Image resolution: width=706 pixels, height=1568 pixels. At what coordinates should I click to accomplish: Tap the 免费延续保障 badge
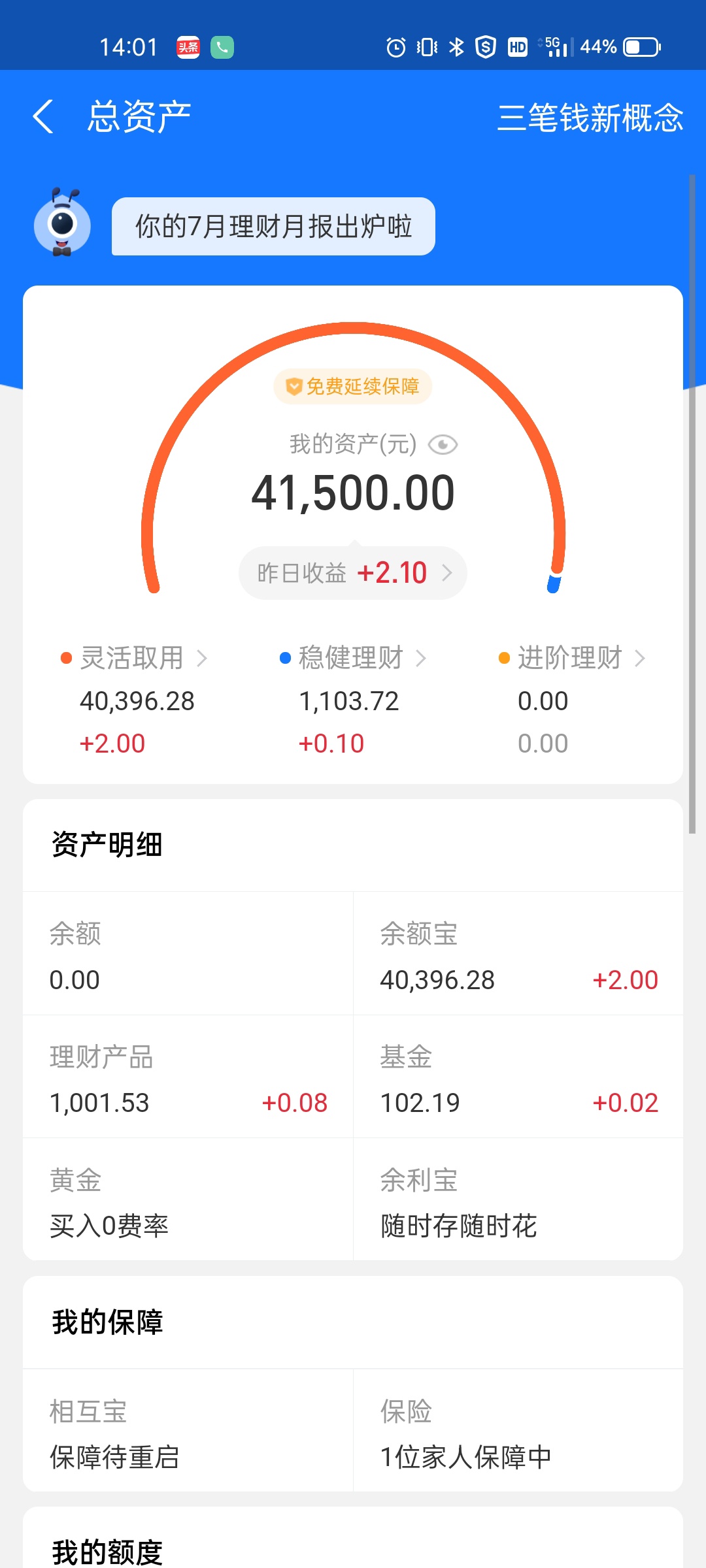click(x=353, y=386)
